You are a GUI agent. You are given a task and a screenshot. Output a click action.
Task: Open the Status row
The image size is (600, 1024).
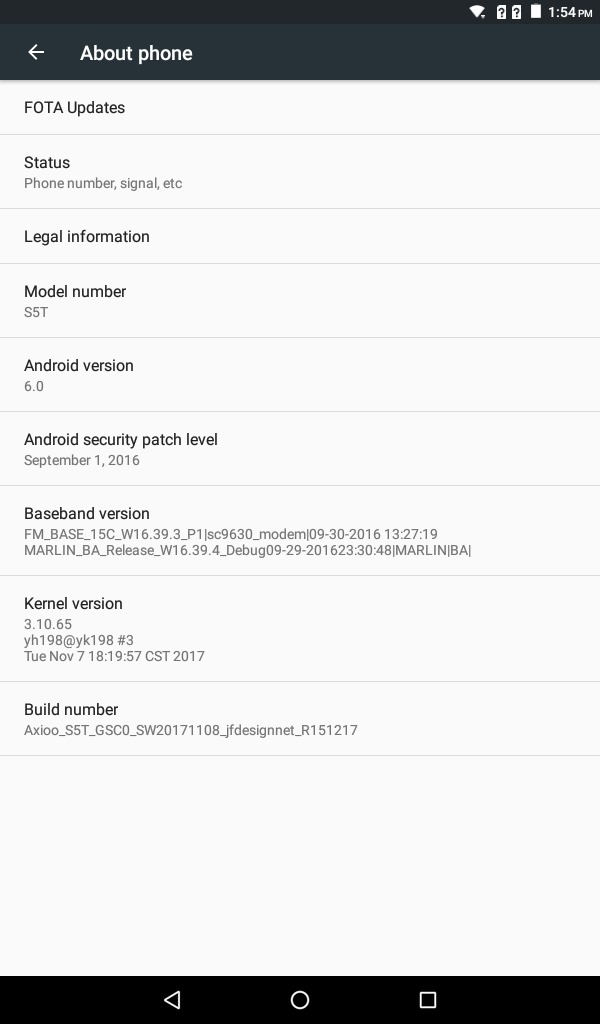tap(300, 172)
